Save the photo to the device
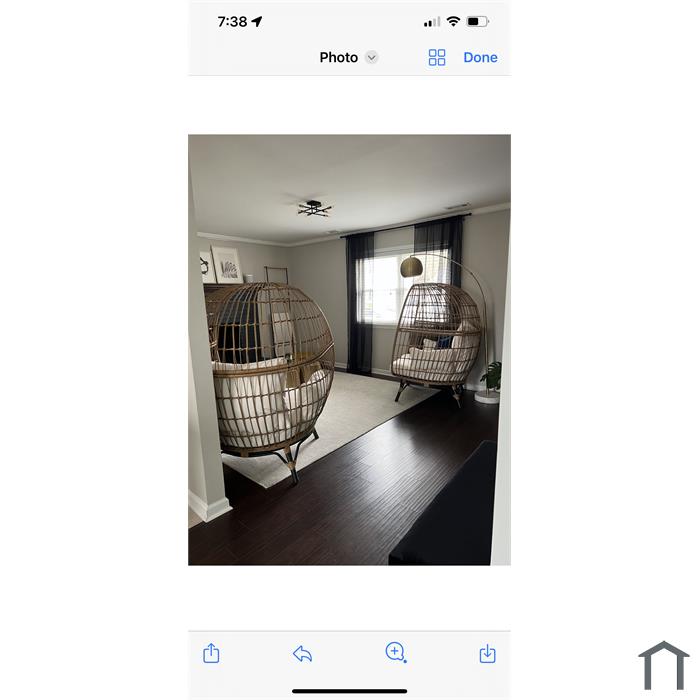Screen dimensions: 700x700 tap(487, 654)
